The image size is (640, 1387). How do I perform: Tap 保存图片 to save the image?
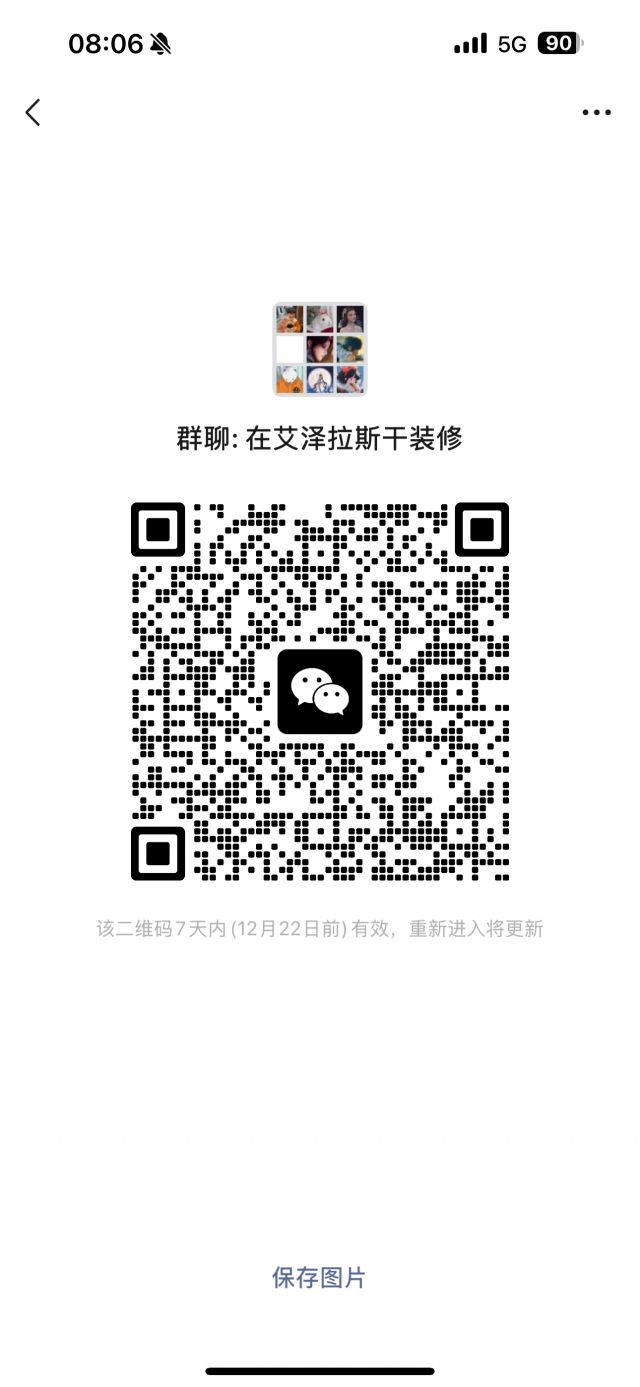click(x=319, y=1277)
